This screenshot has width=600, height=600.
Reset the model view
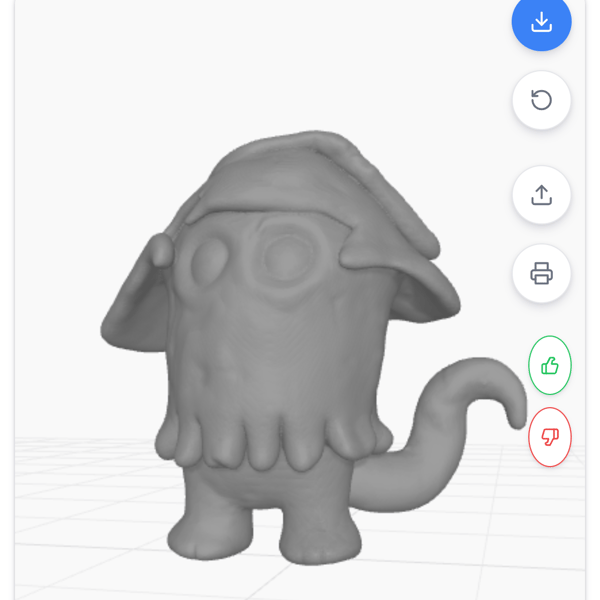541,100
